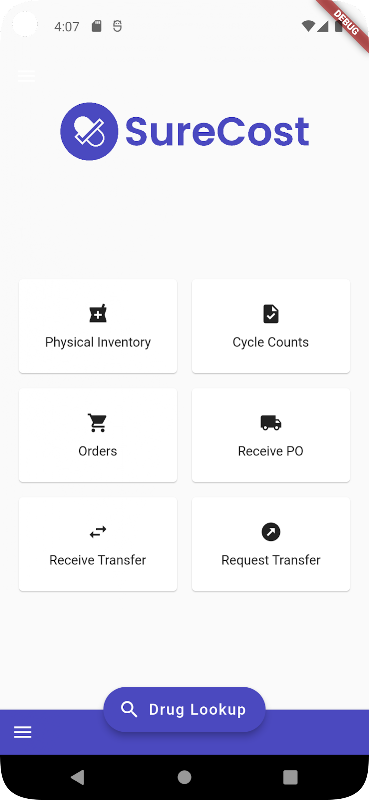
Task: Select the Cycle Counts card
Action: click(271, 326)
